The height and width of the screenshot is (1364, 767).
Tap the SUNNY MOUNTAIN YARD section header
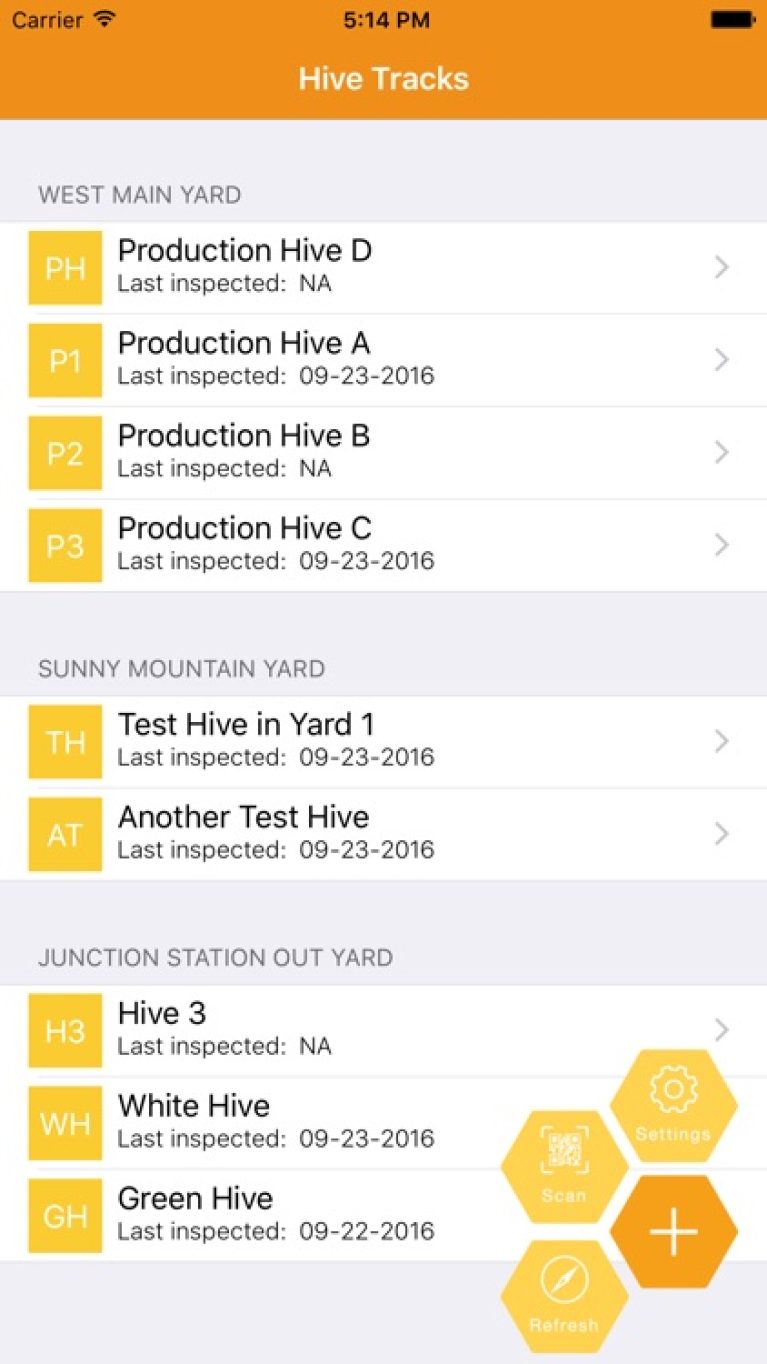pyautogui.click(x=181, y=668)
